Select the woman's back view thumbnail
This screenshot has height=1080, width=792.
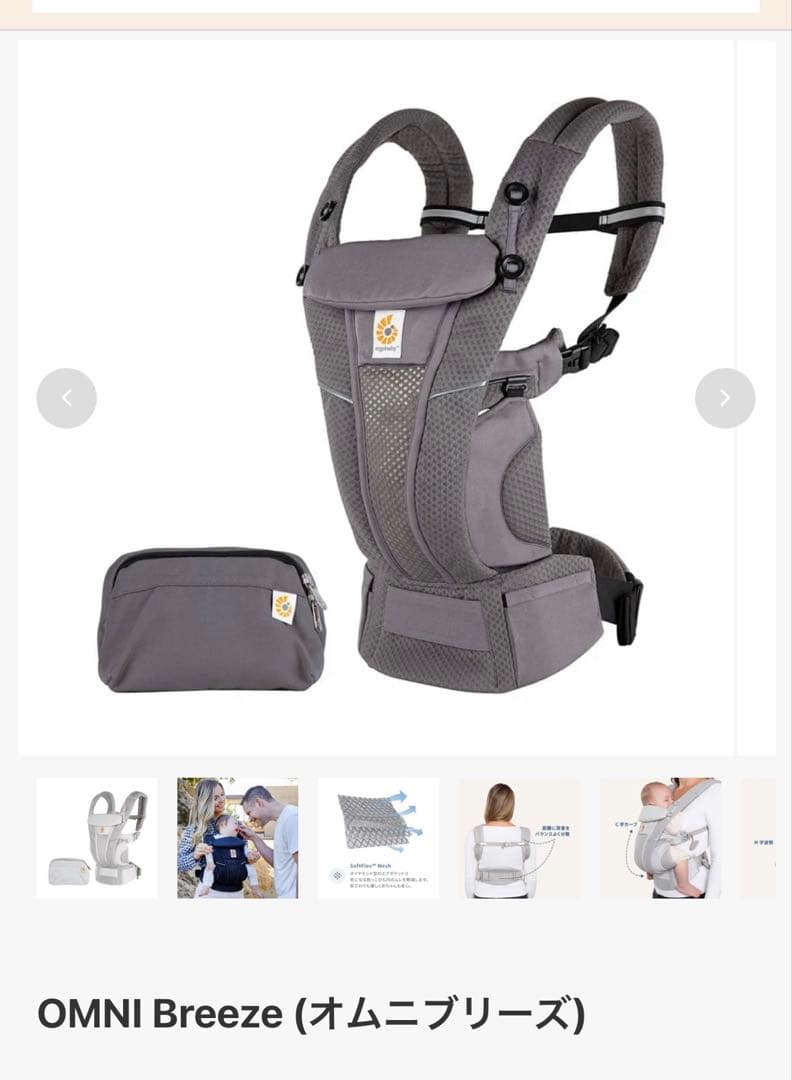[519, 838]
